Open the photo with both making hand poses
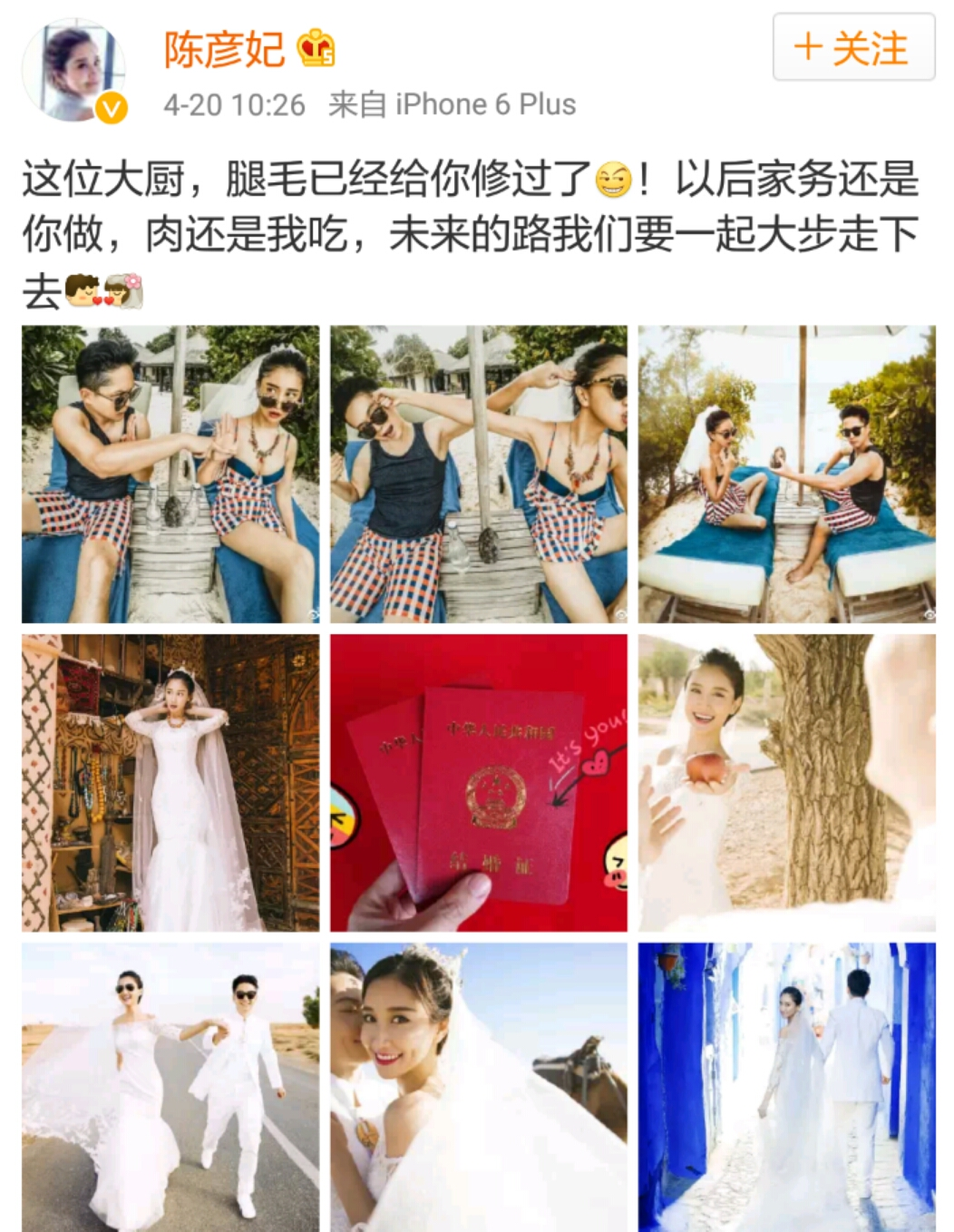This screenshot has width=954, height=1232. (x=170, y=474)
